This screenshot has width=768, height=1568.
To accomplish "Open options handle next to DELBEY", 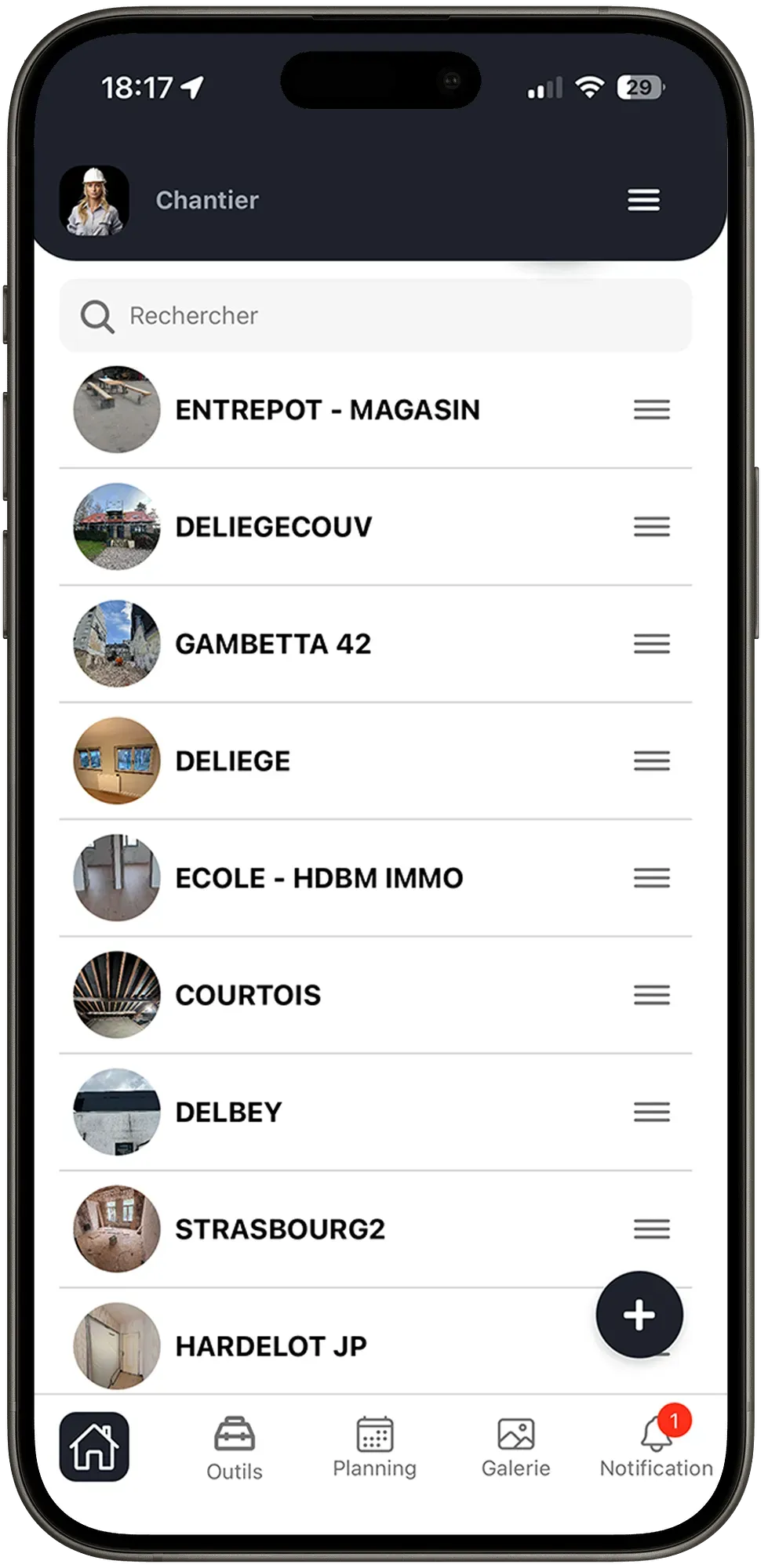I will 651,1112.
